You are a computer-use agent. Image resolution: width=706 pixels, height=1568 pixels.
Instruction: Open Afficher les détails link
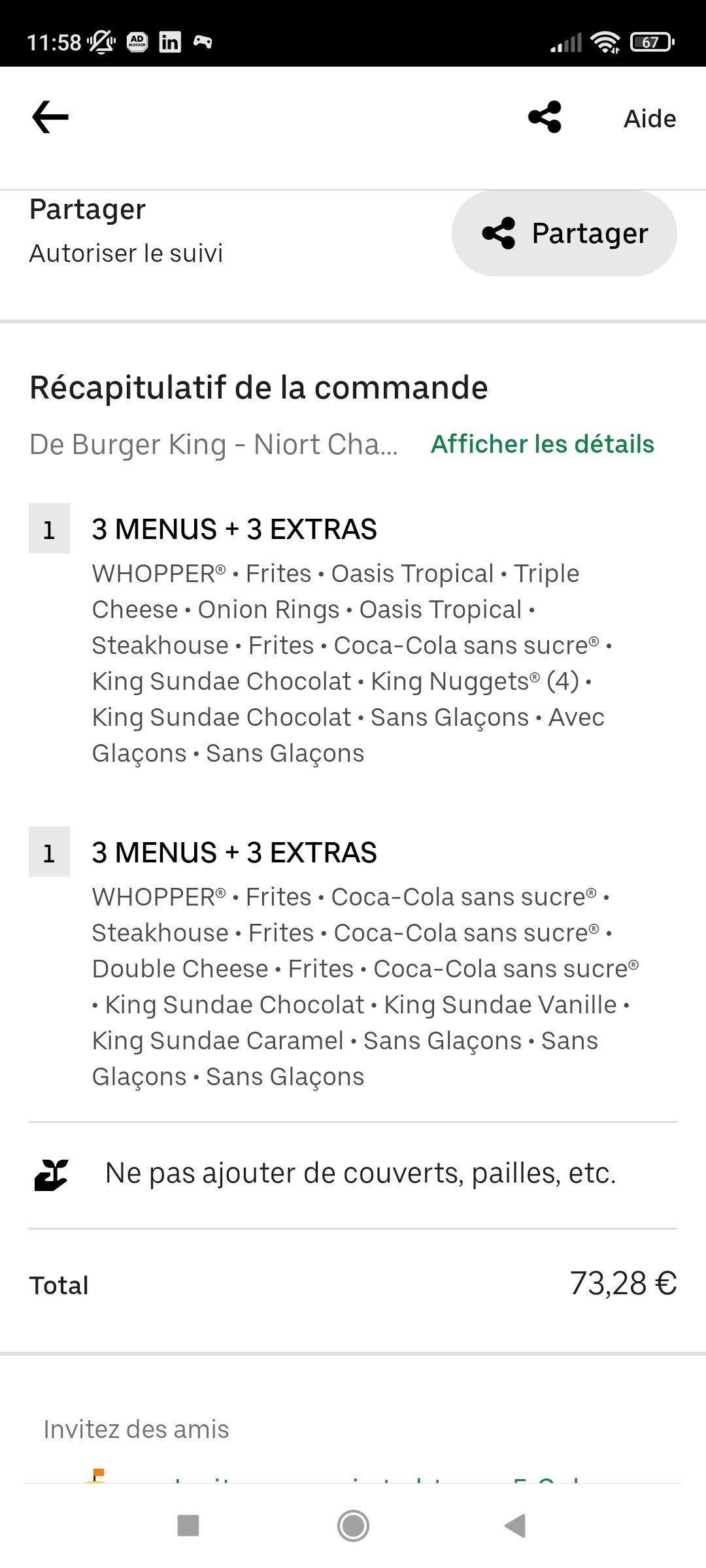pyautogui.click(x=542, y=444)
